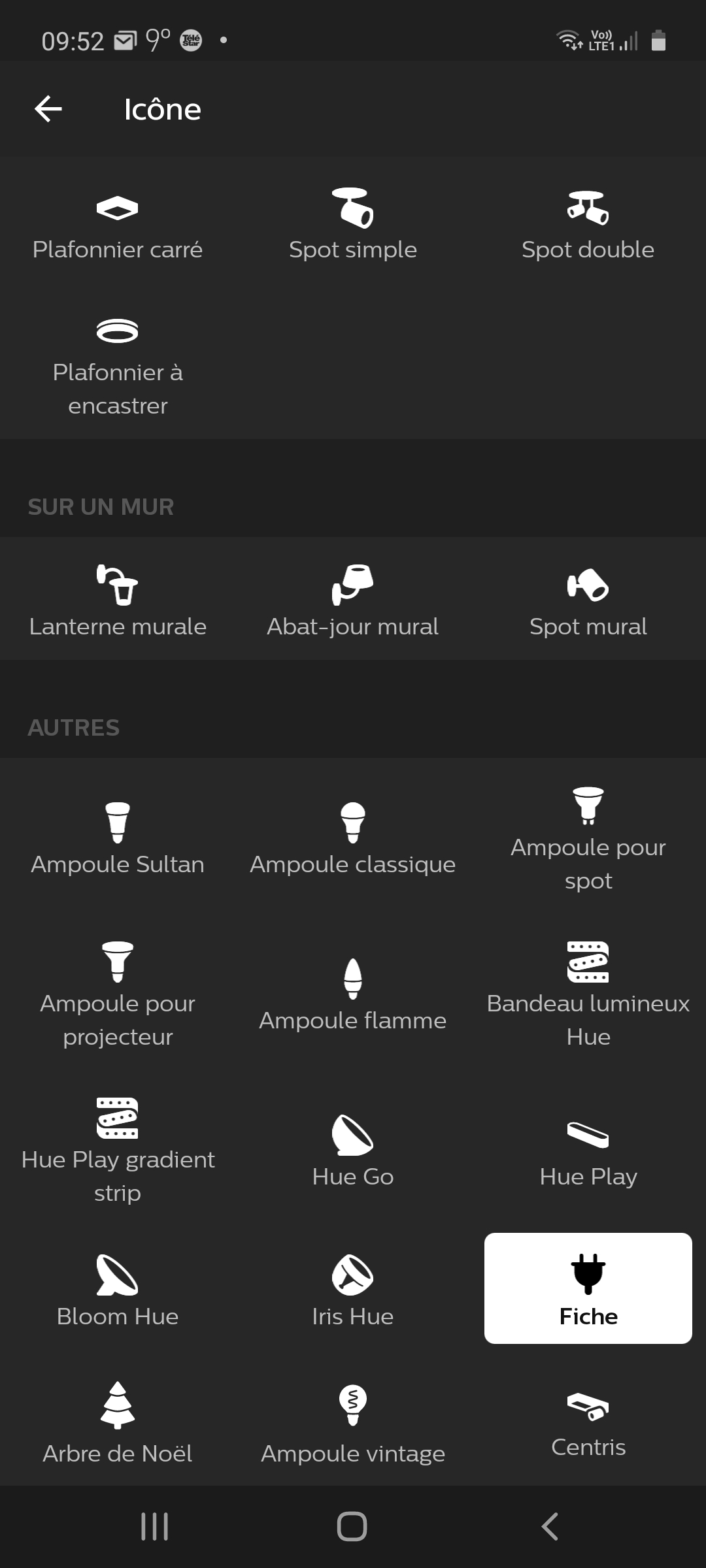This screenshot has width=706, height=1568.
Task: Choose the Hue Play icon
Action: click(588, 1151)
